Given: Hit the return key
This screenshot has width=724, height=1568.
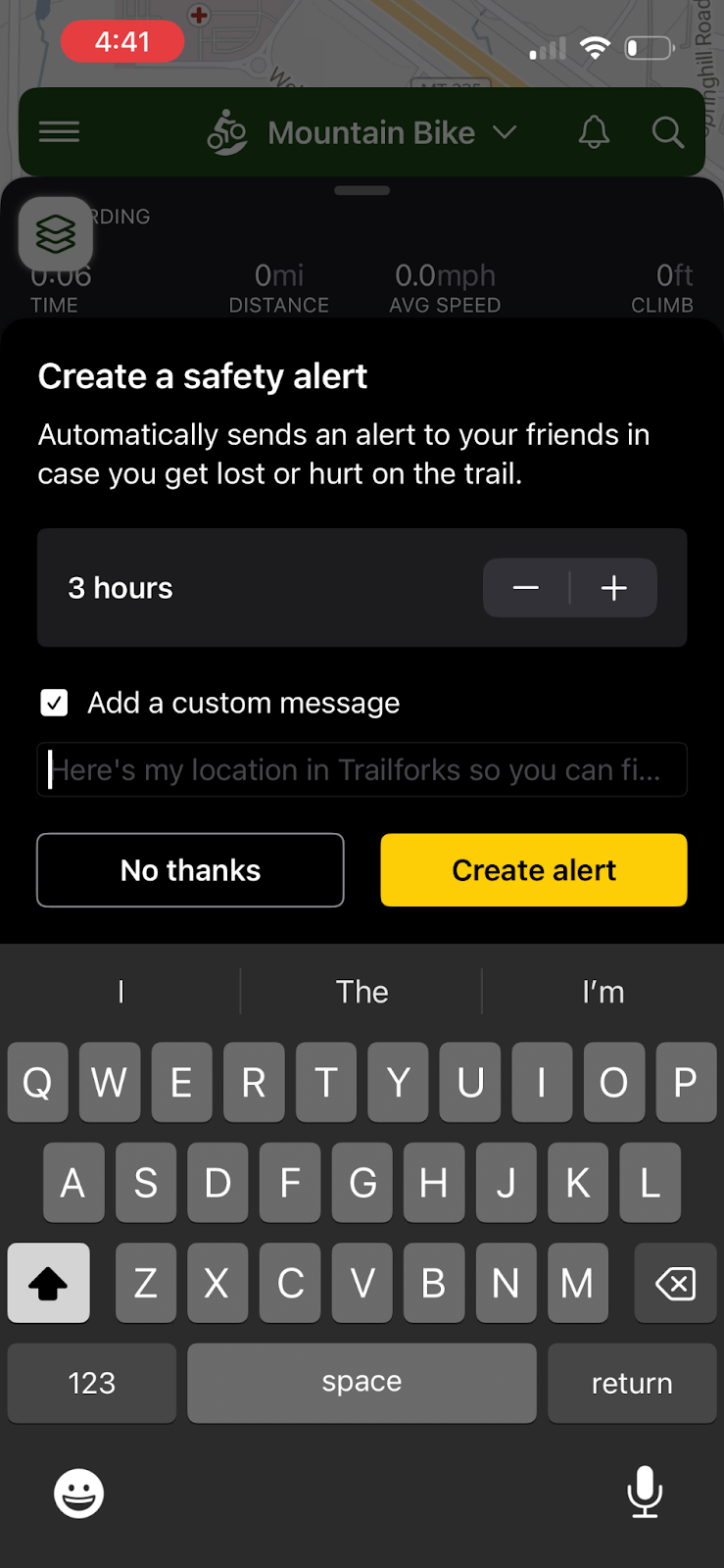Looking at the screenshot, I should [x=632, y=1383].
